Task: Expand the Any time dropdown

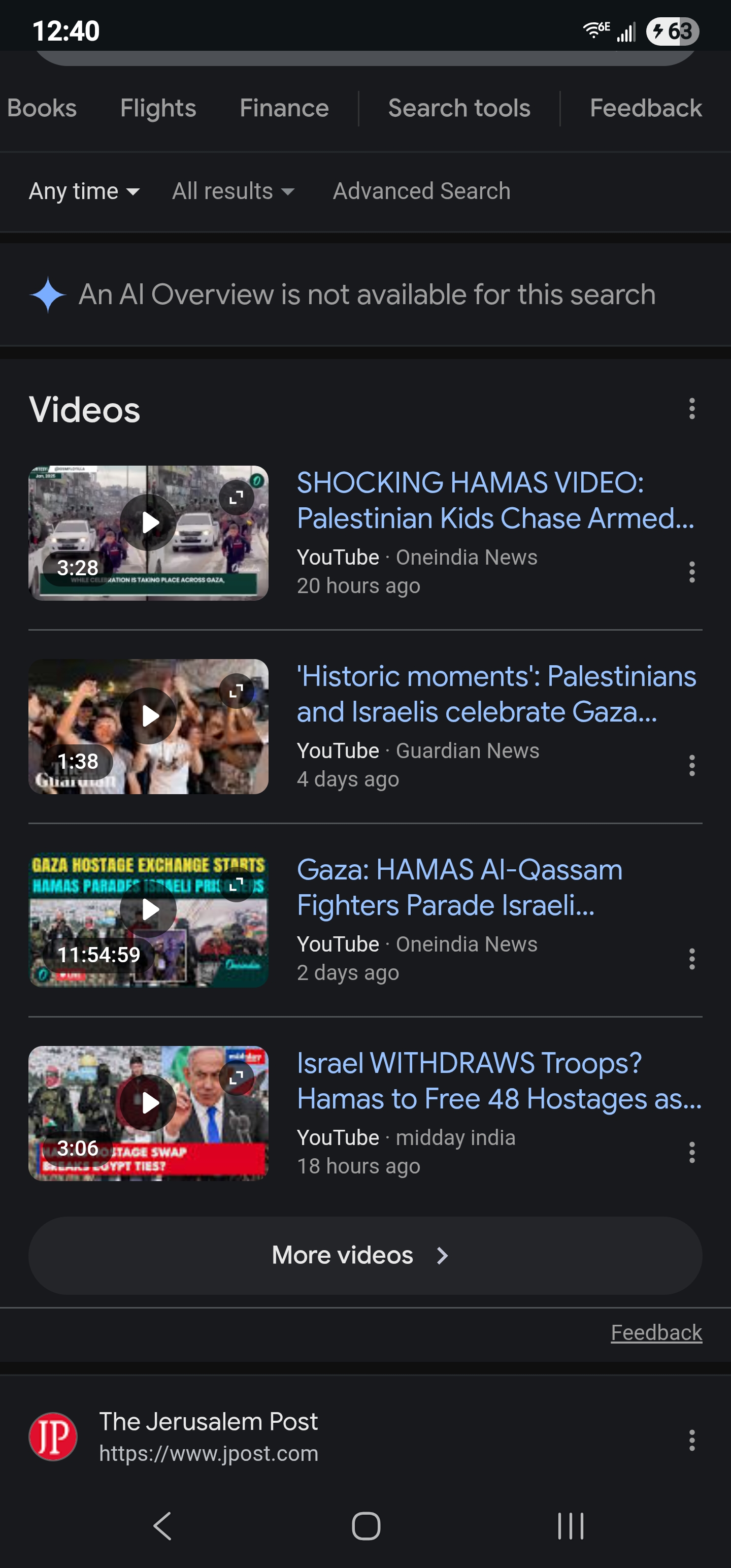Action: click(84, 191)
